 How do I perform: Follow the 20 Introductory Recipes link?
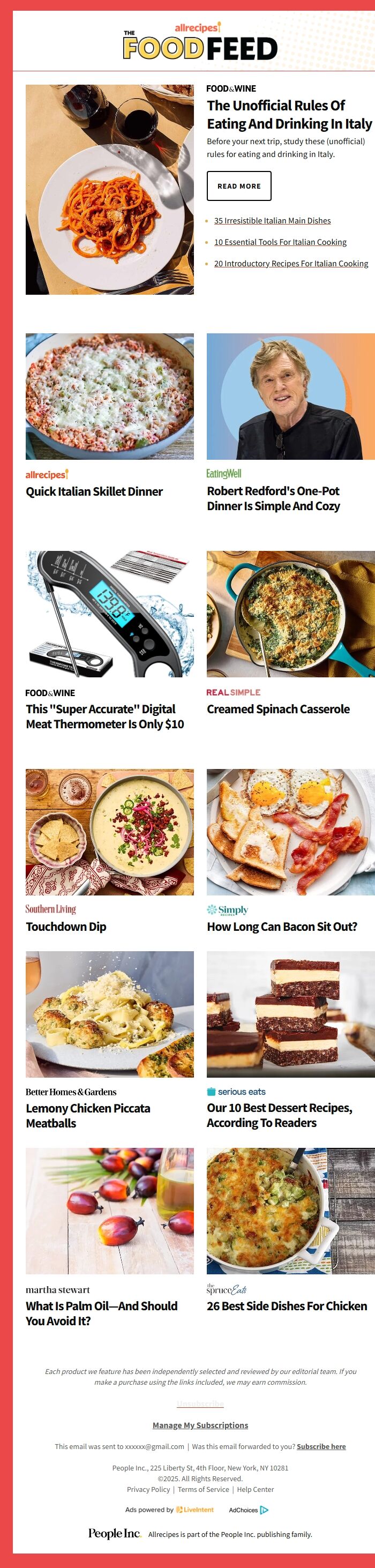pos(291,264)
